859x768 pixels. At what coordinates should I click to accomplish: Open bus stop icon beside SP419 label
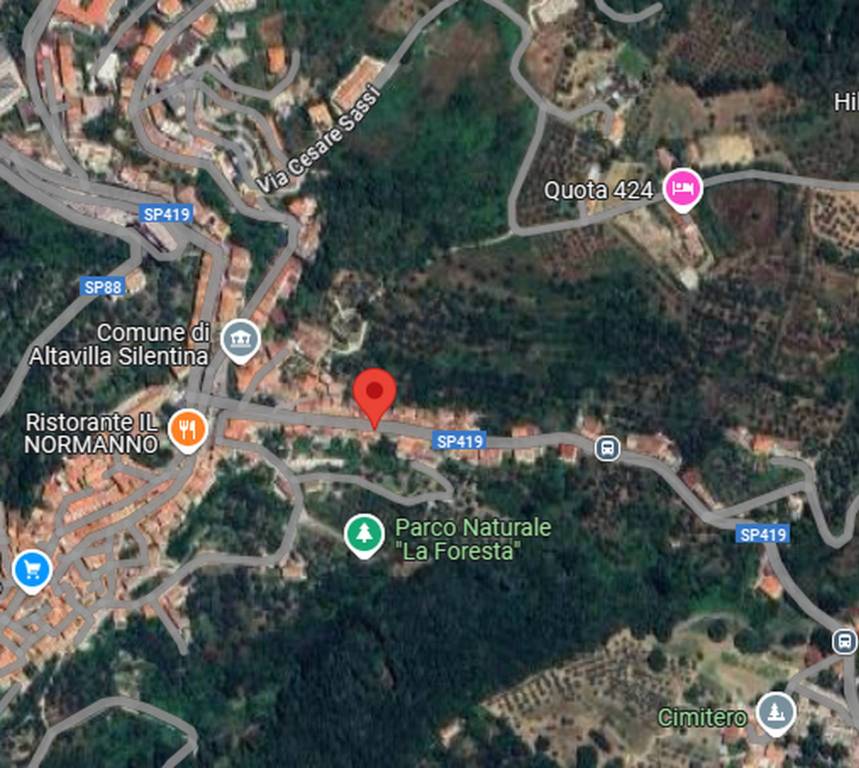pos(607,448)
